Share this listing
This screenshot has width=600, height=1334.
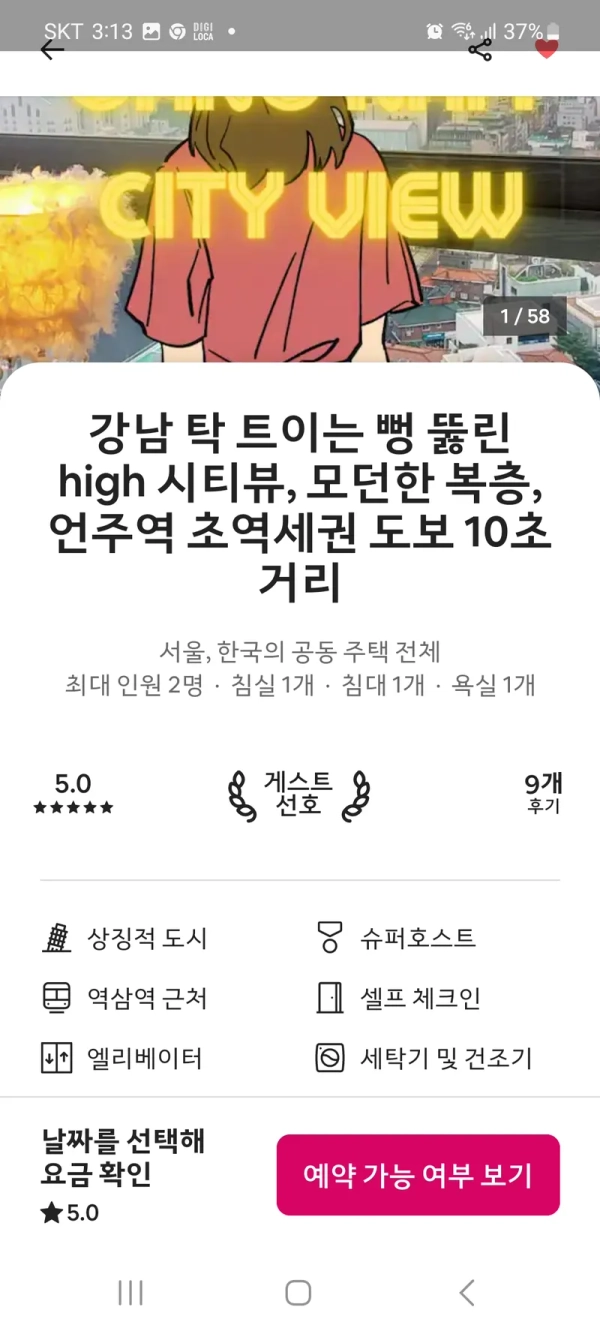(481, 50)
